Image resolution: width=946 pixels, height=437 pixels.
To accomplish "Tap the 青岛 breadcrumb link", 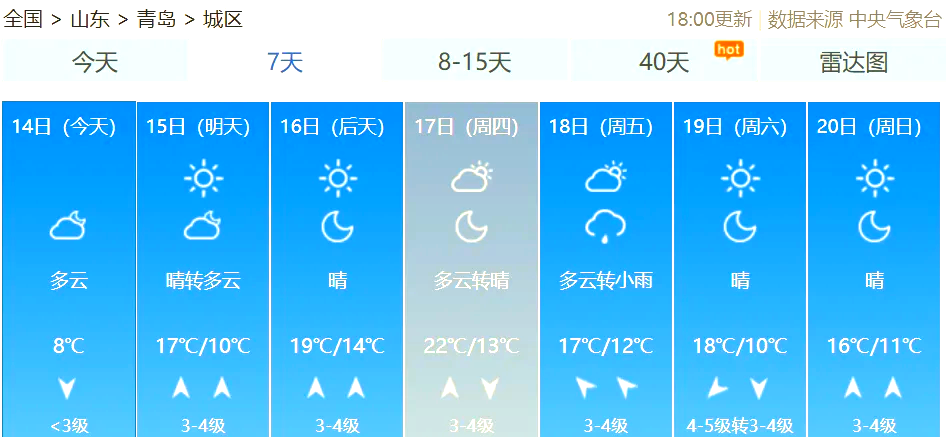I will coord(156,19).
